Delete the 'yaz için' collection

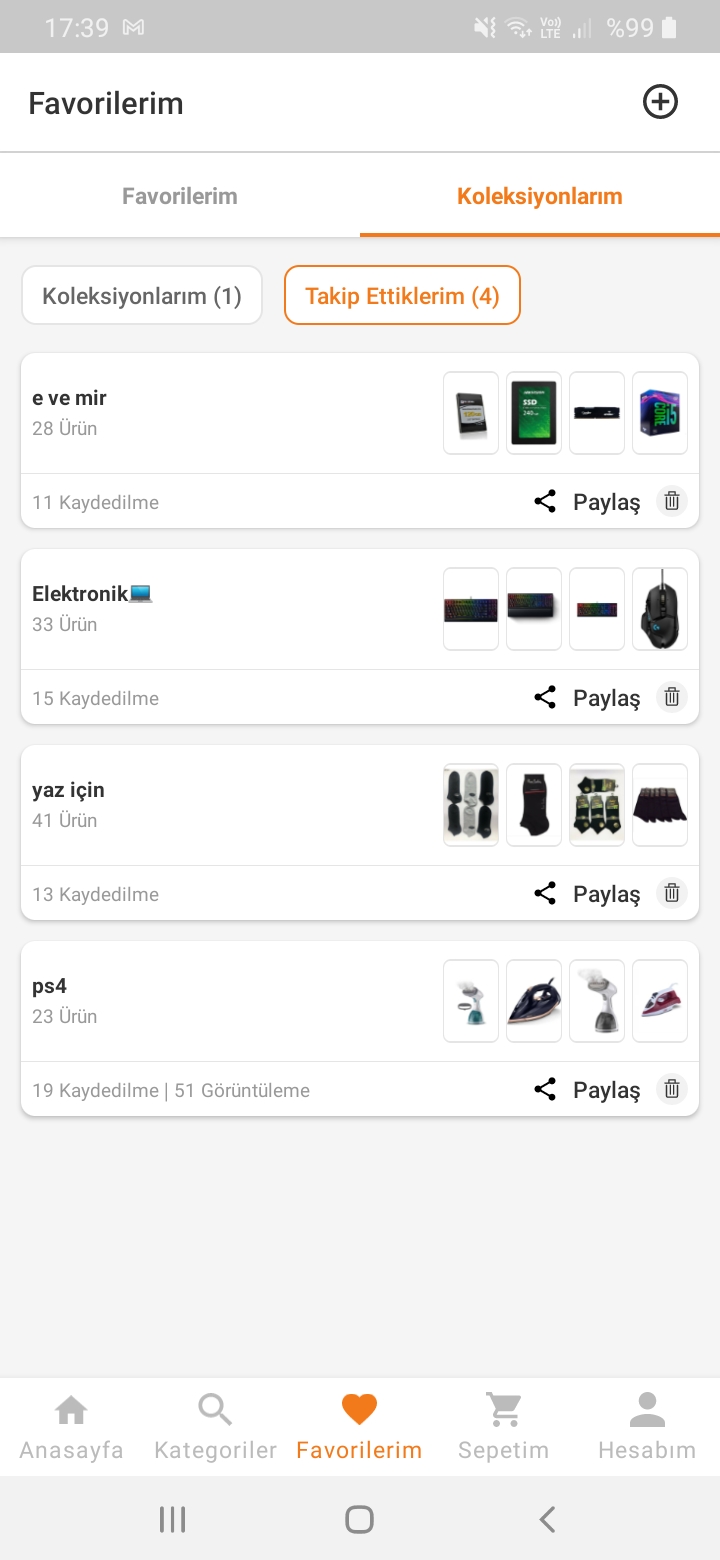coord(672,893)
